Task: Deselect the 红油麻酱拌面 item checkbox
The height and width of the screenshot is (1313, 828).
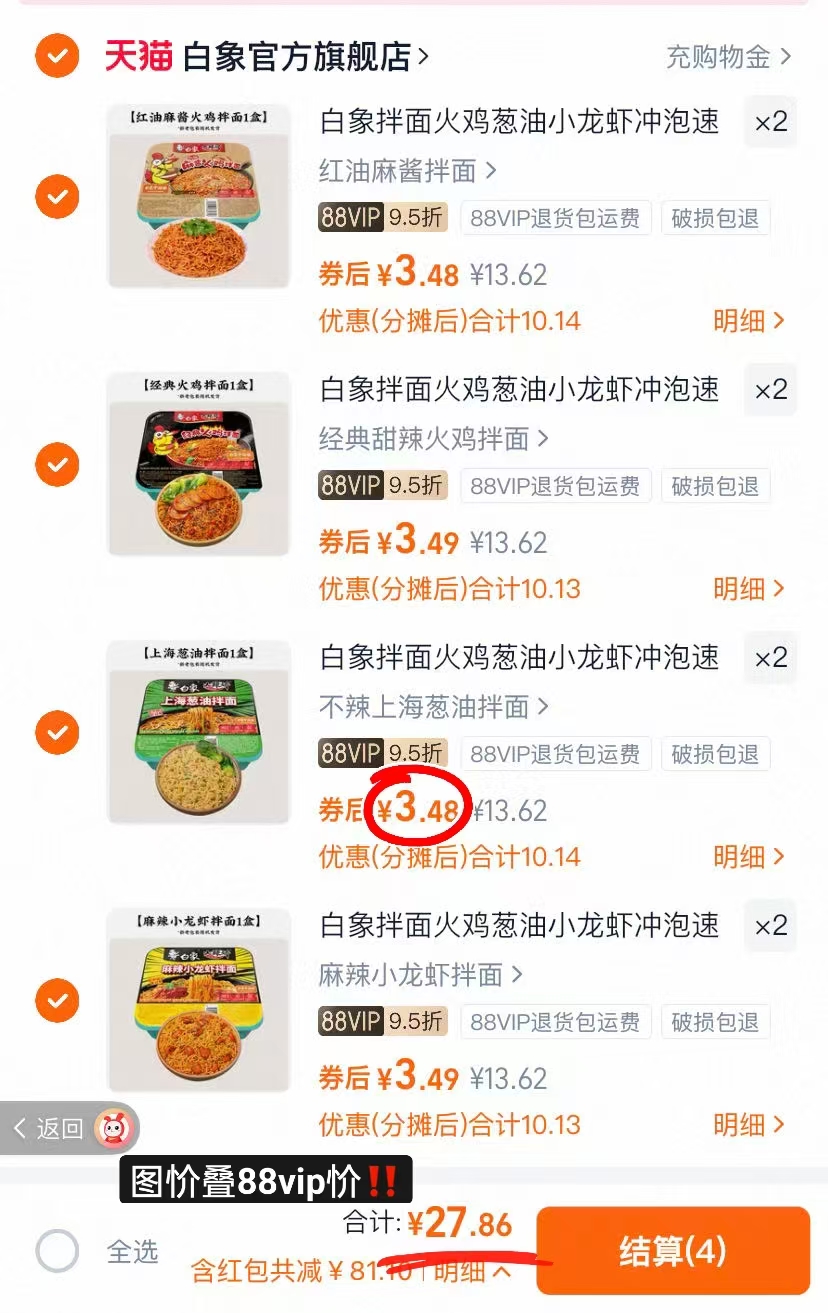Action: pos(57,197)
